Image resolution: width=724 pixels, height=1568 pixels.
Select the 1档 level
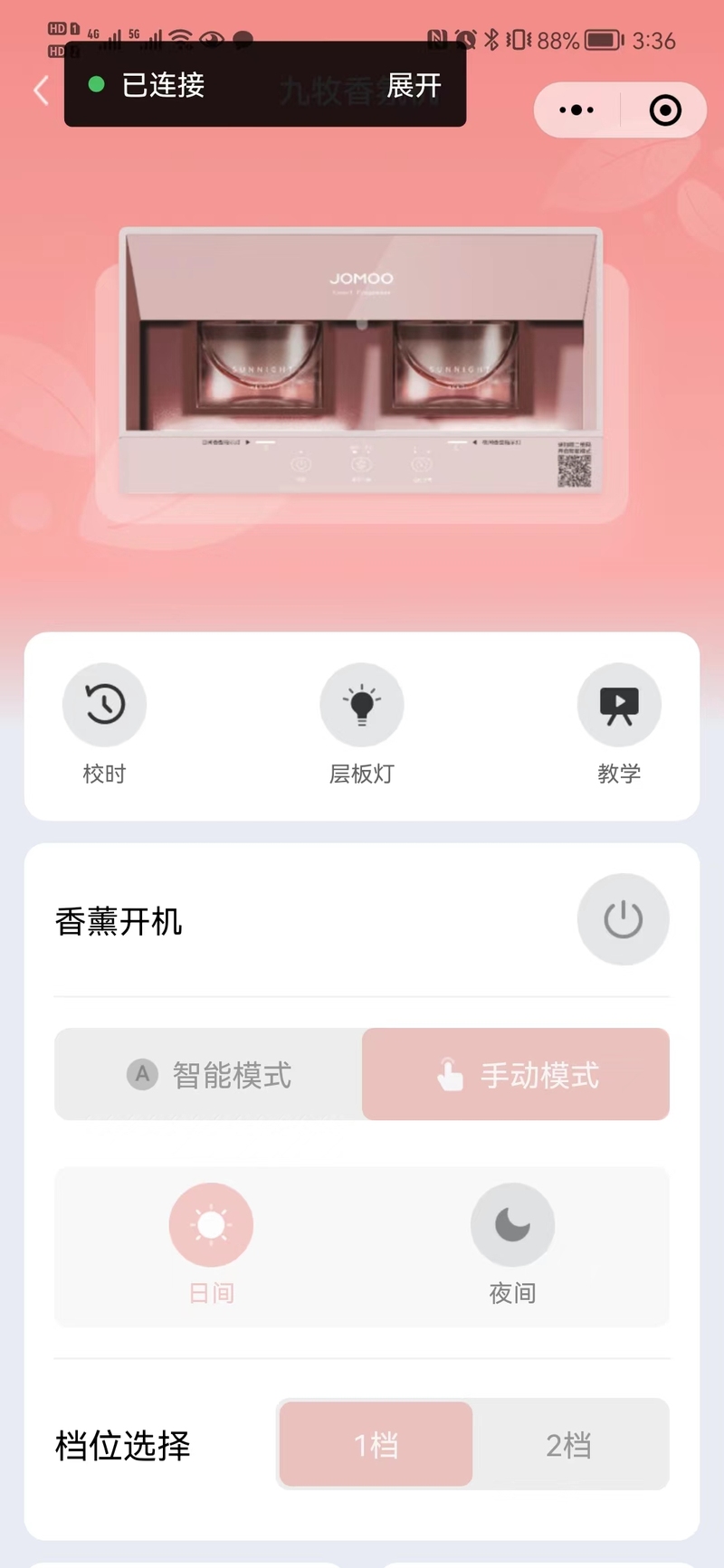(x=376, y=1445)
